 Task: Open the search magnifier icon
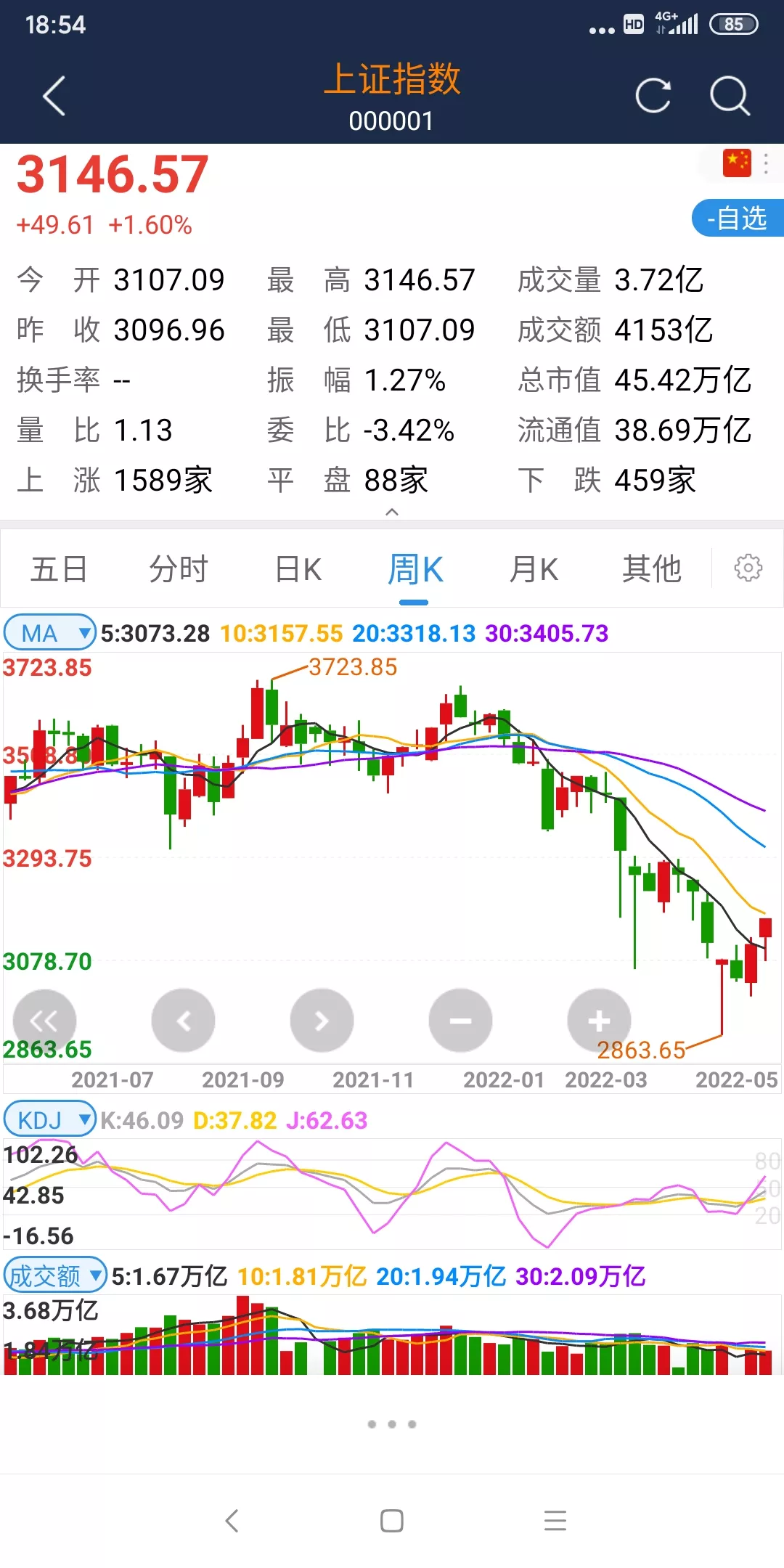coord(730,96)
